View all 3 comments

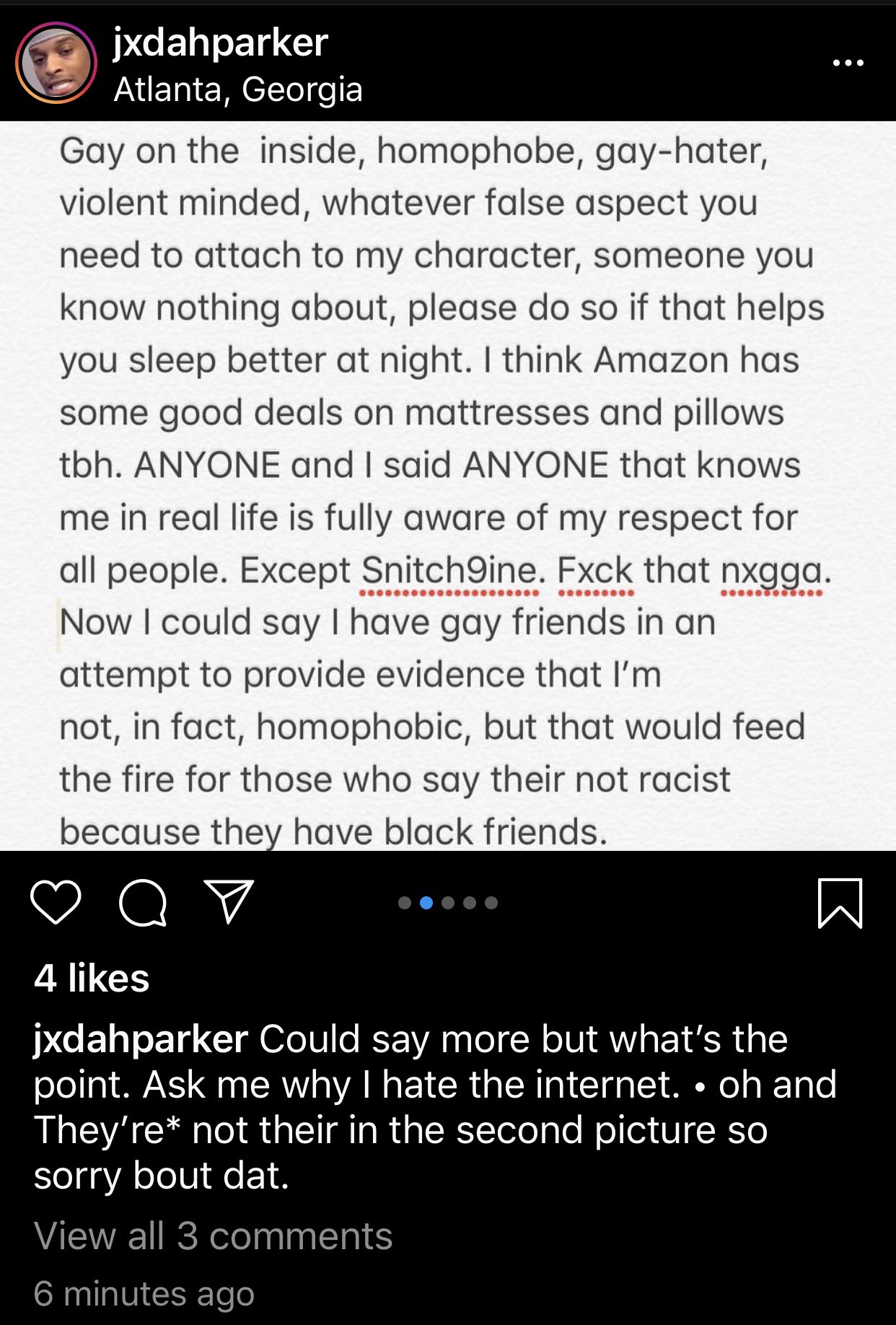click(213, 1236)
